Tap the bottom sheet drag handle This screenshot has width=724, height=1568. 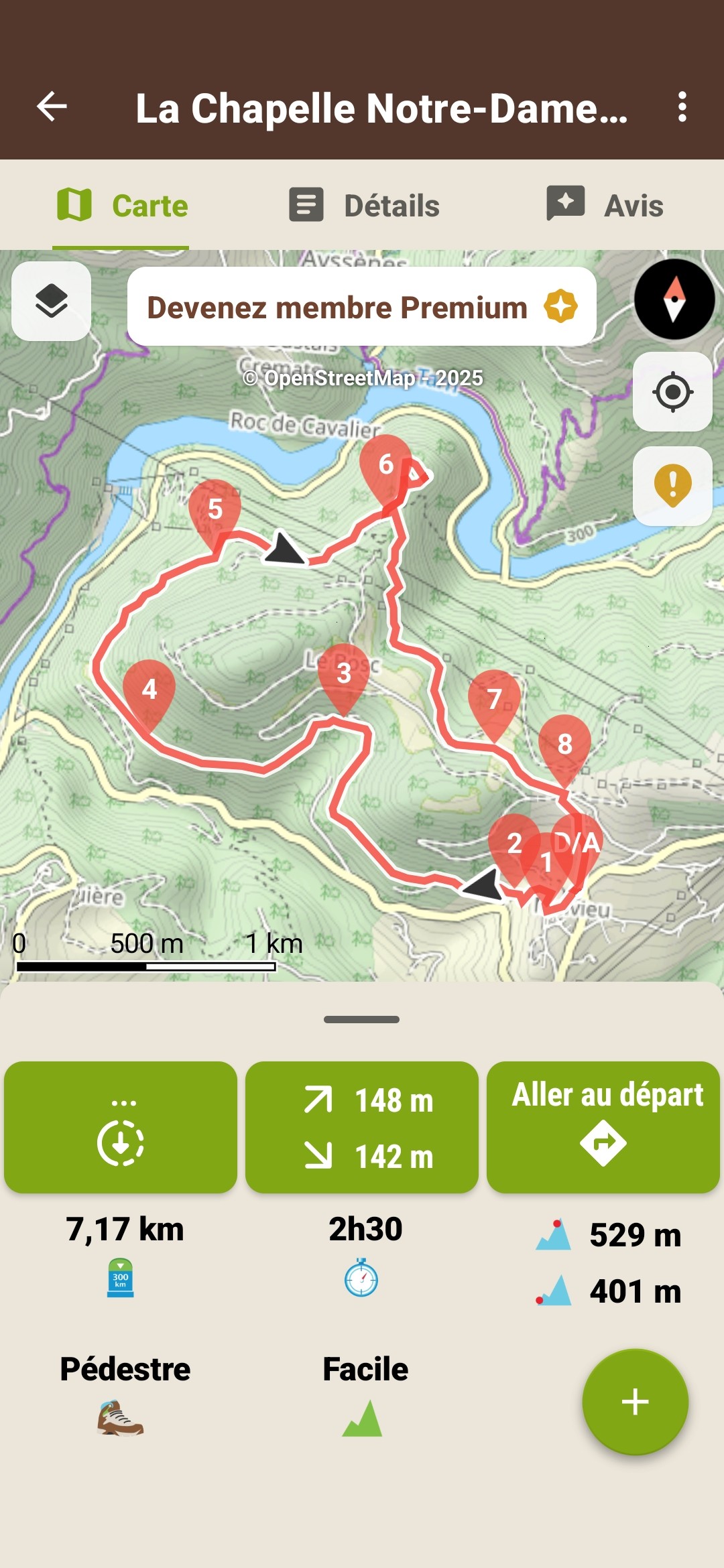pyautogui.click(x=362, y=1019)
